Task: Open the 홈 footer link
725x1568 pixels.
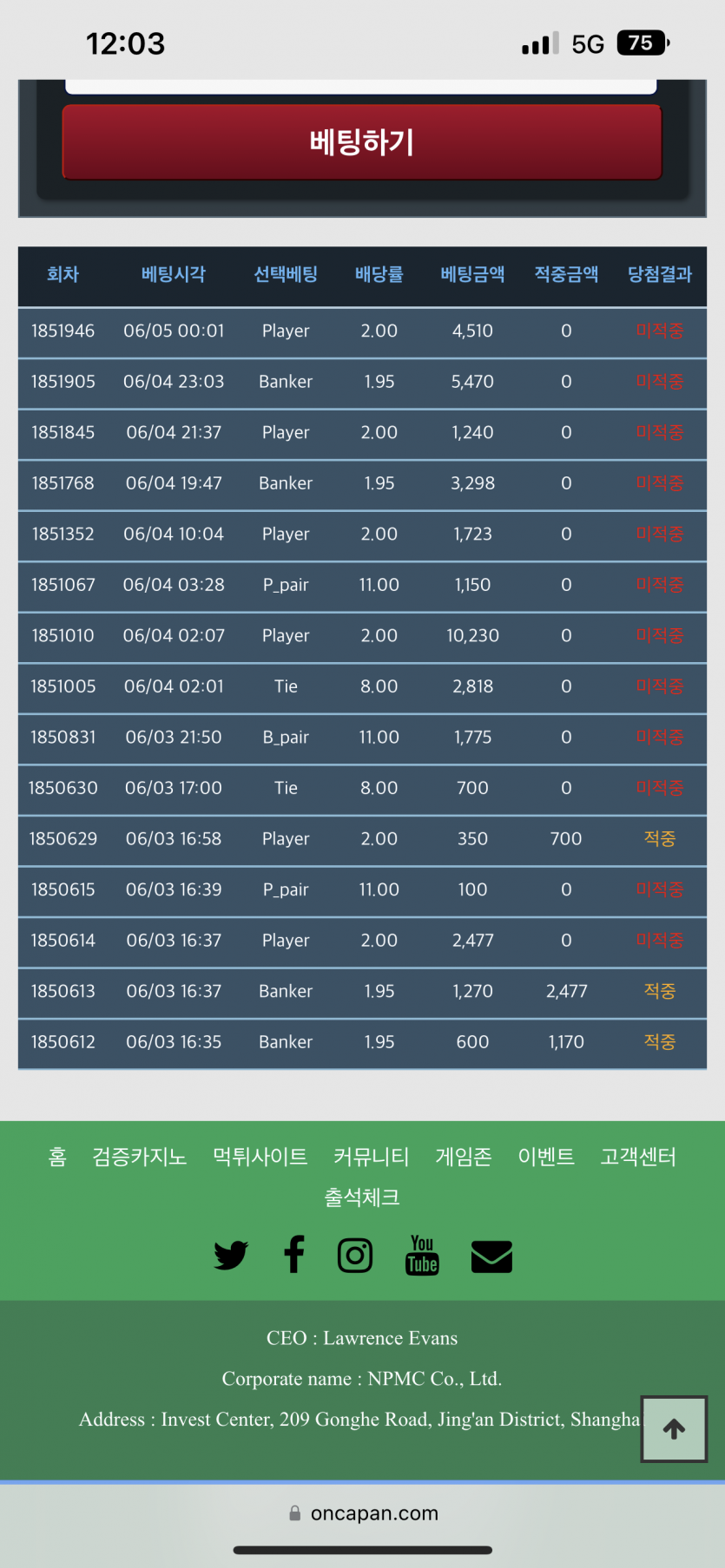Action: point(57,1157)
